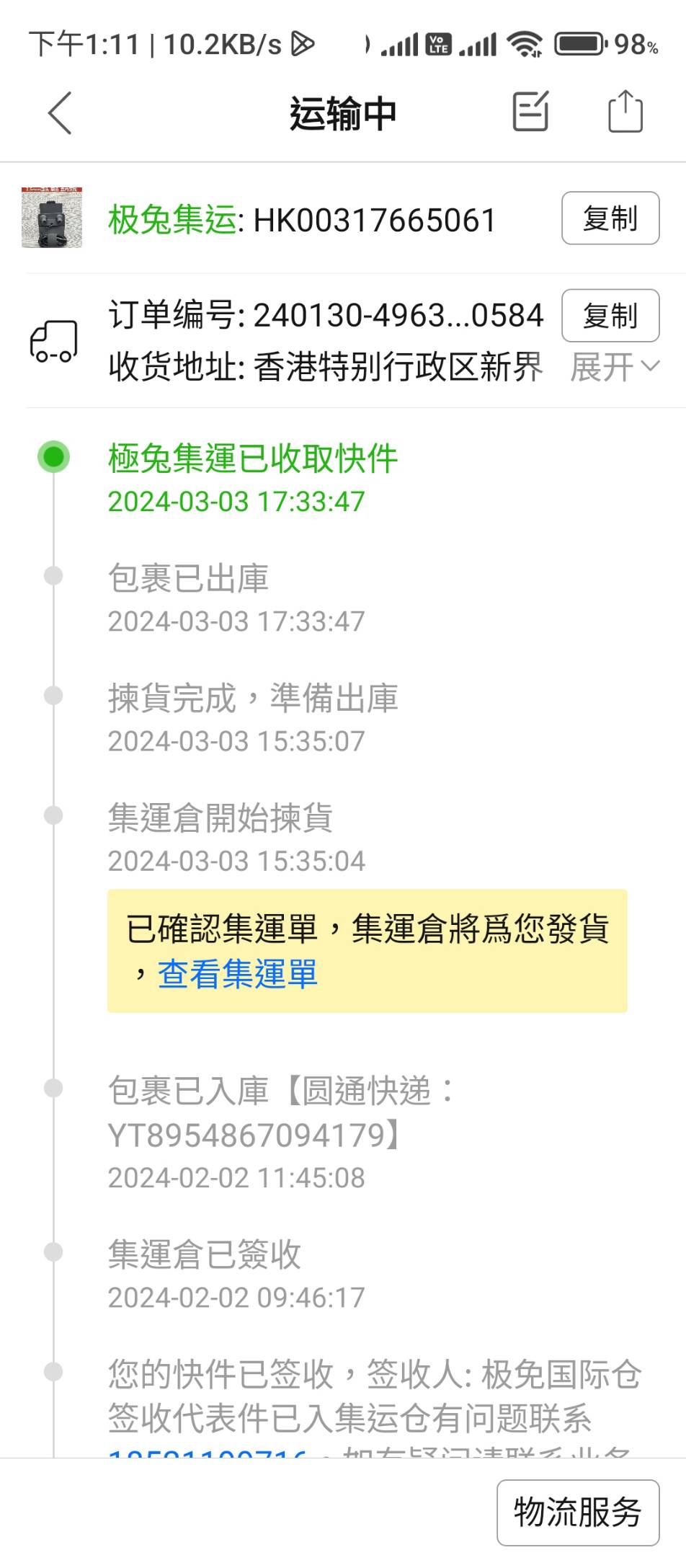Tap the cellular signal icon in the status bar
Image resolution: width=686 pixels, height=1568 pixels.
click(478, 45)
